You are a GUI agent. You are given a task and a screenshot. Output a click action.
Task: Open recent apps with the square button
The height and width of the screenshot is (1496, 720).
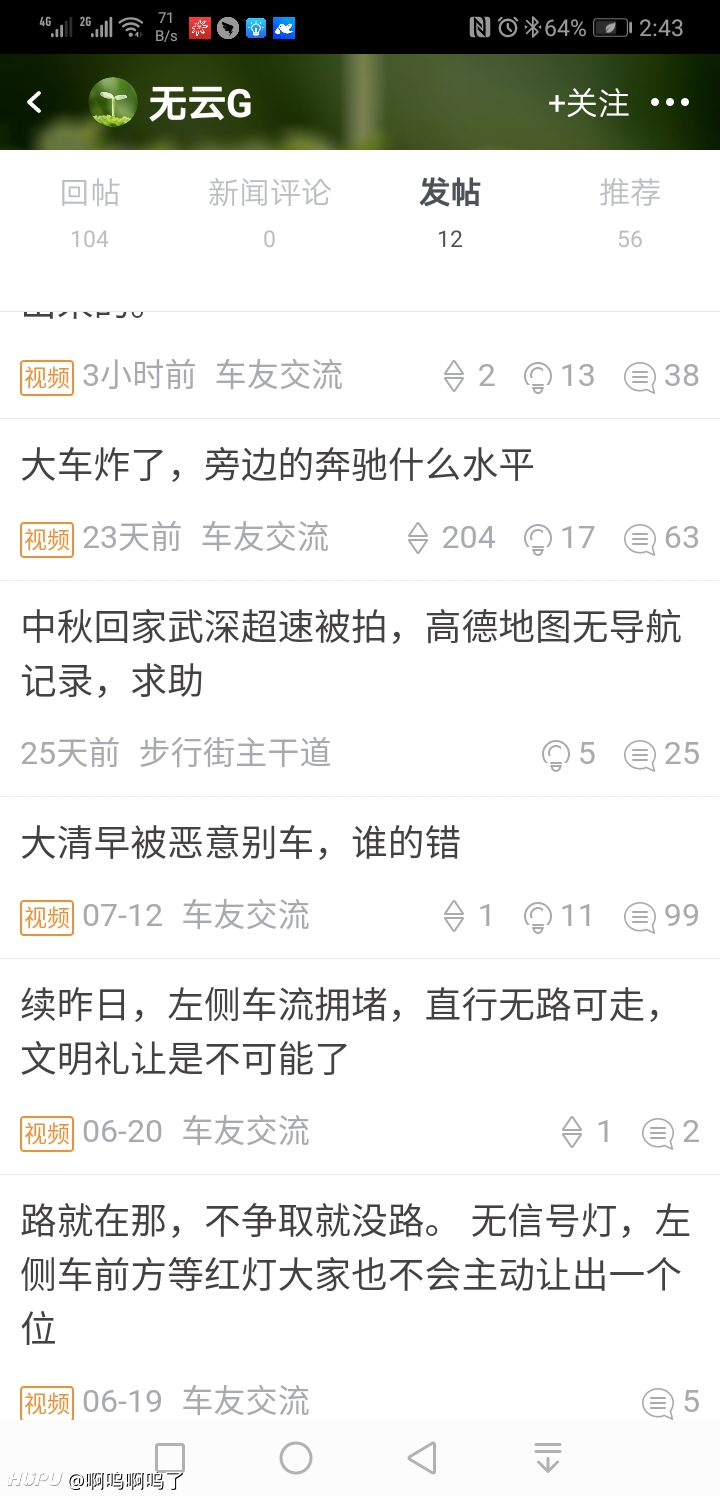pos(170,1458)
